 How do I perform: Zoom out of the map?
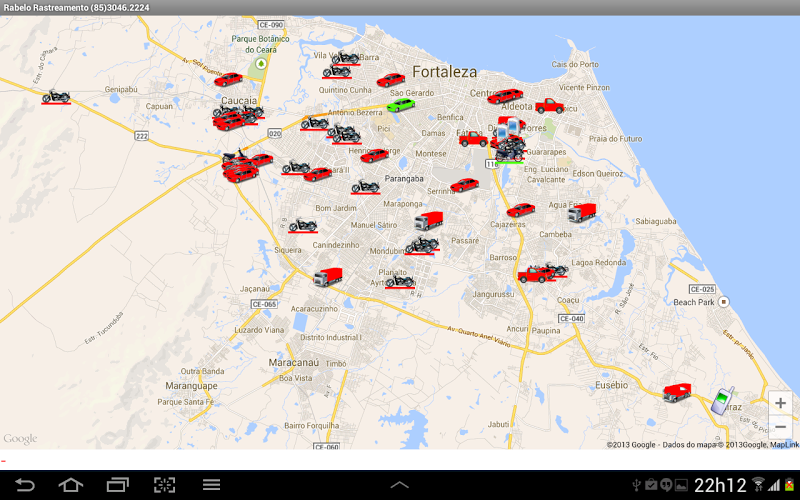tap(781, 427)
